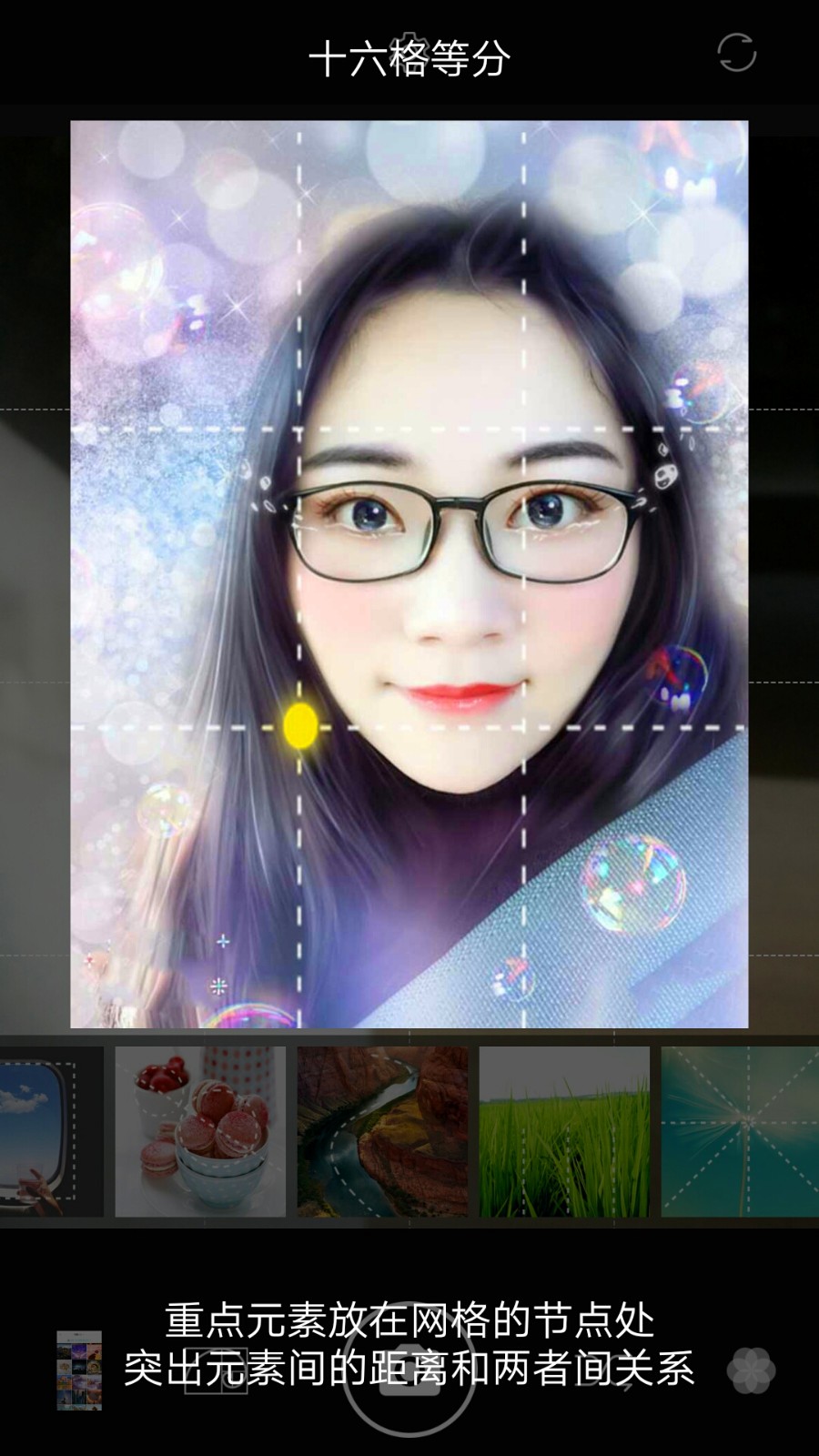This screenshot has height=1456, width=819.
Task: Open the gallery thumbnail preview
Action: coord(79,1370)
